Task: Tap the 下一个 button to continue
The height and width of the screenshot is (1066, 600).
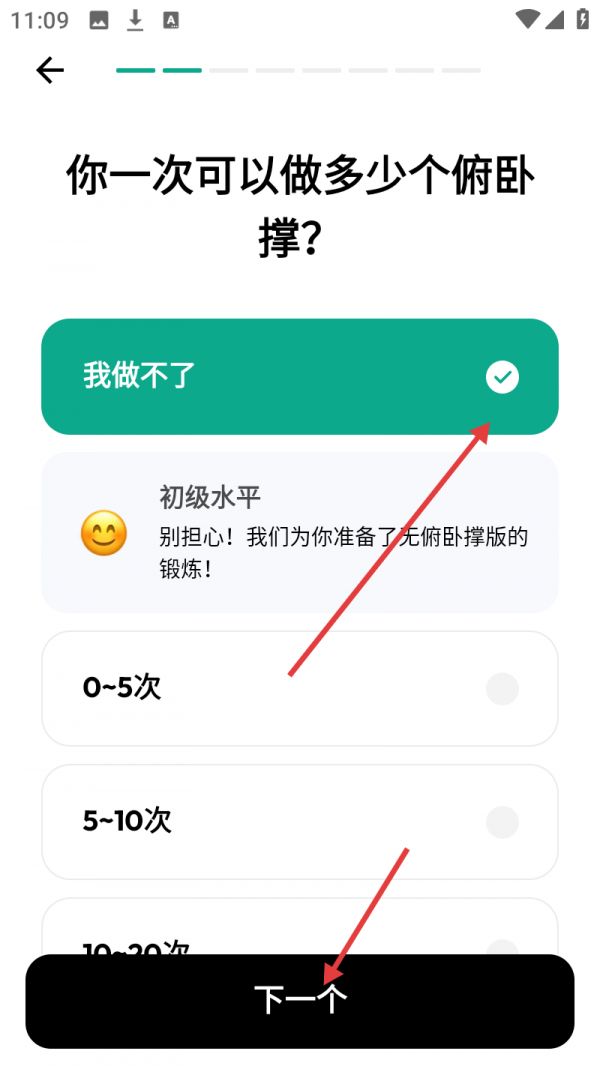Action: click(x=299, y=1000)
